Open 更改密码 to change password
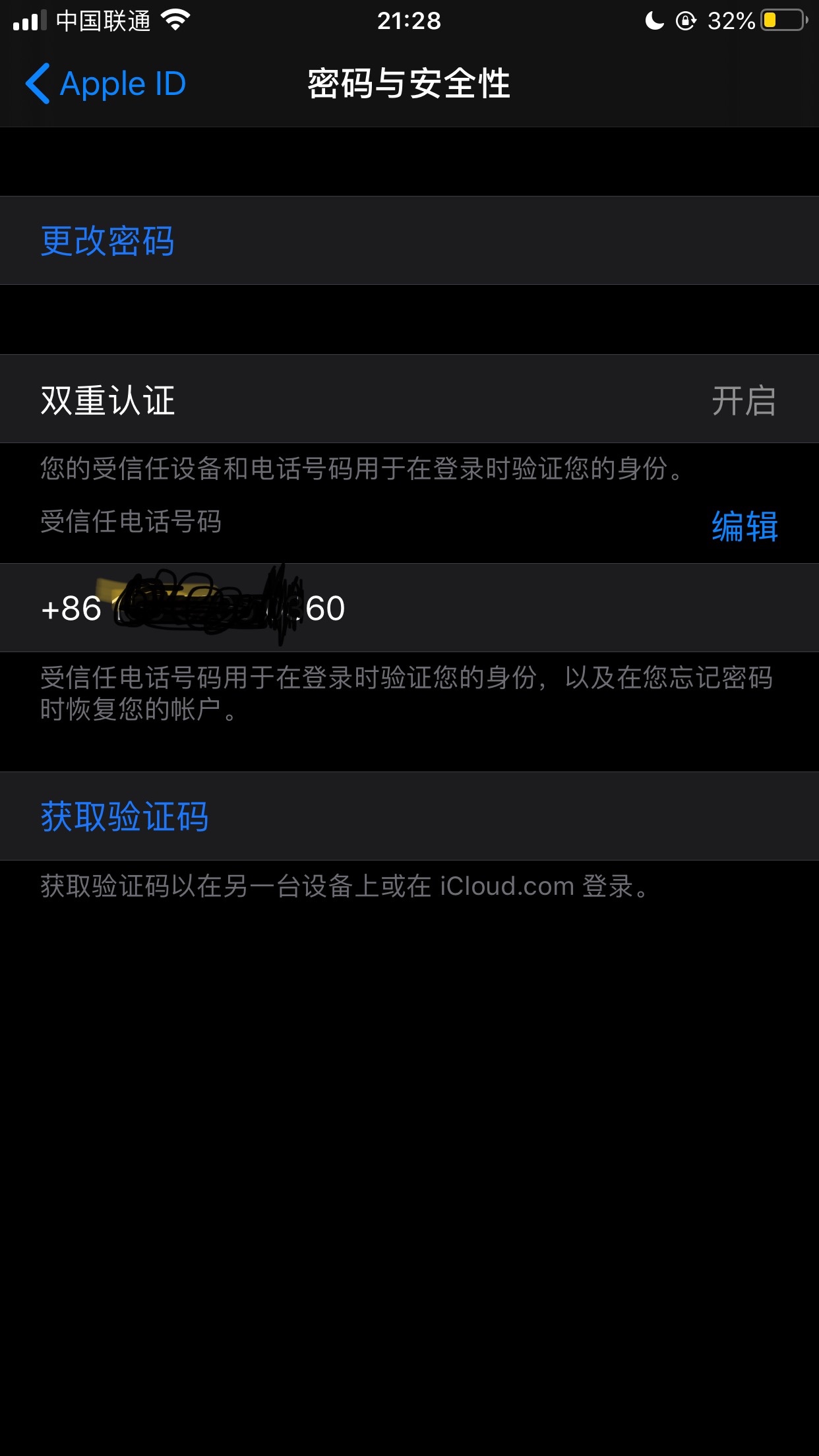Image resolution: width=819 pixels, height=1456 pixels. click(107, 241)
